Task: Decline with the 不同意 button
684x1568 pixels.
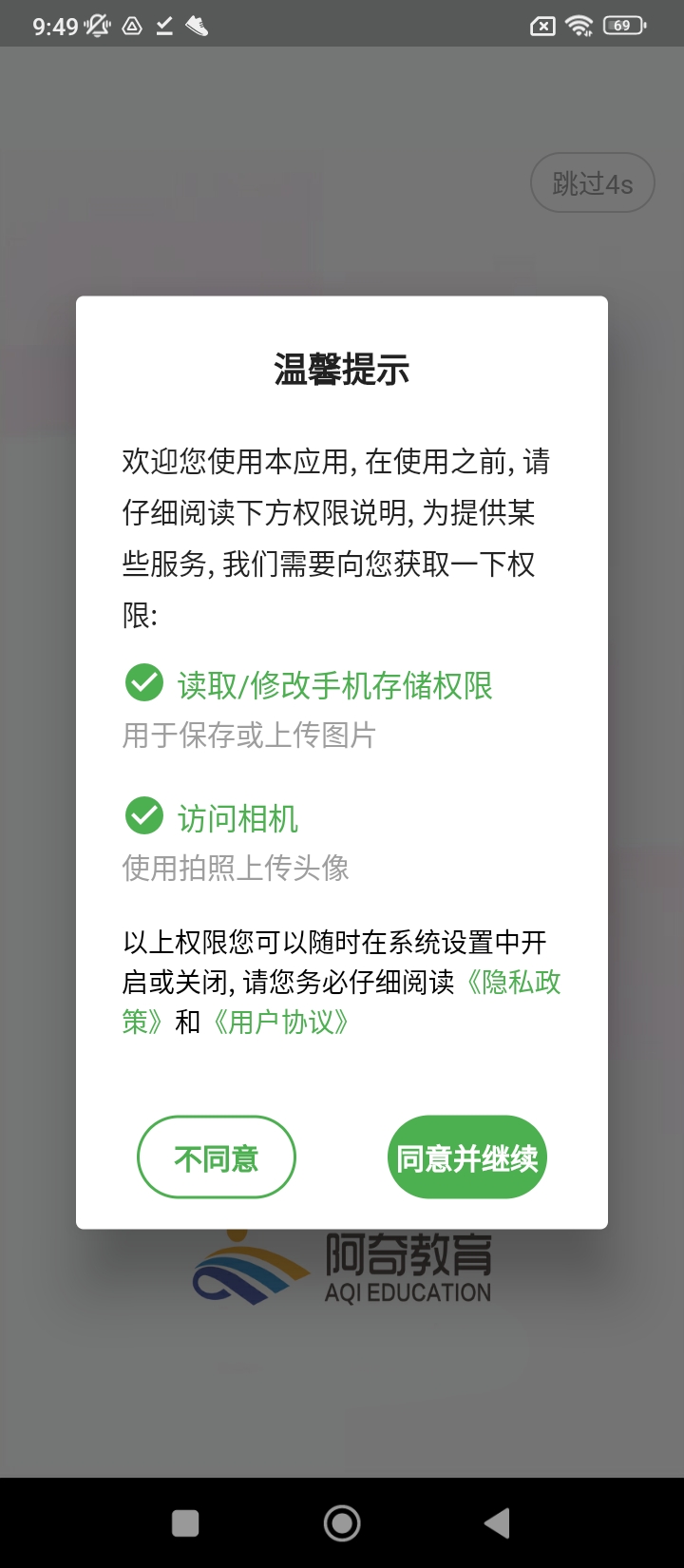Action: click(x=217, y=1157)
